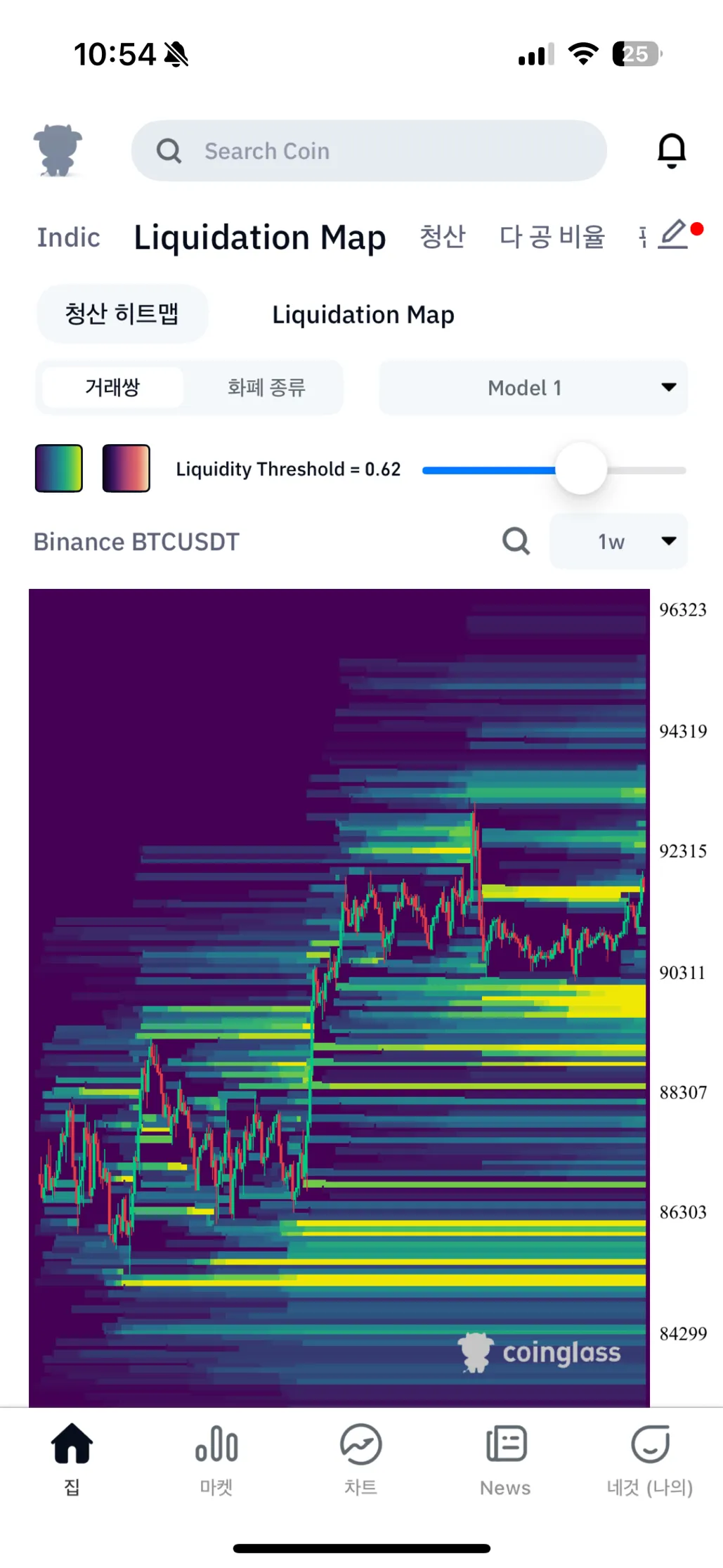Expand the Model 1 dropdown
Viewport: 723px width, 1568px height.
pos(533,387)
